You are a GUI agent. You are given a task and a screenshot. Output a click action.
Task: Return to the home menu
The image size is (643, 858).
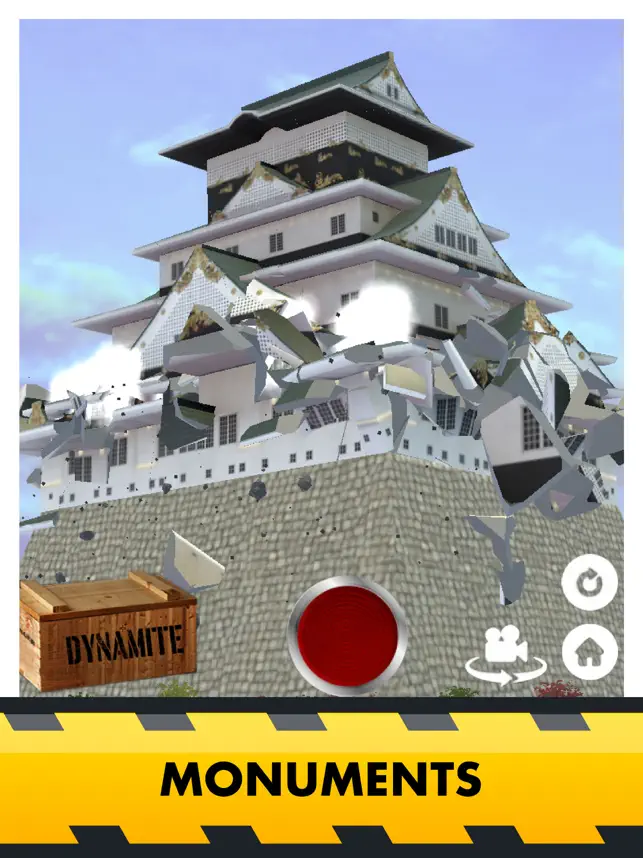[588, 653]
